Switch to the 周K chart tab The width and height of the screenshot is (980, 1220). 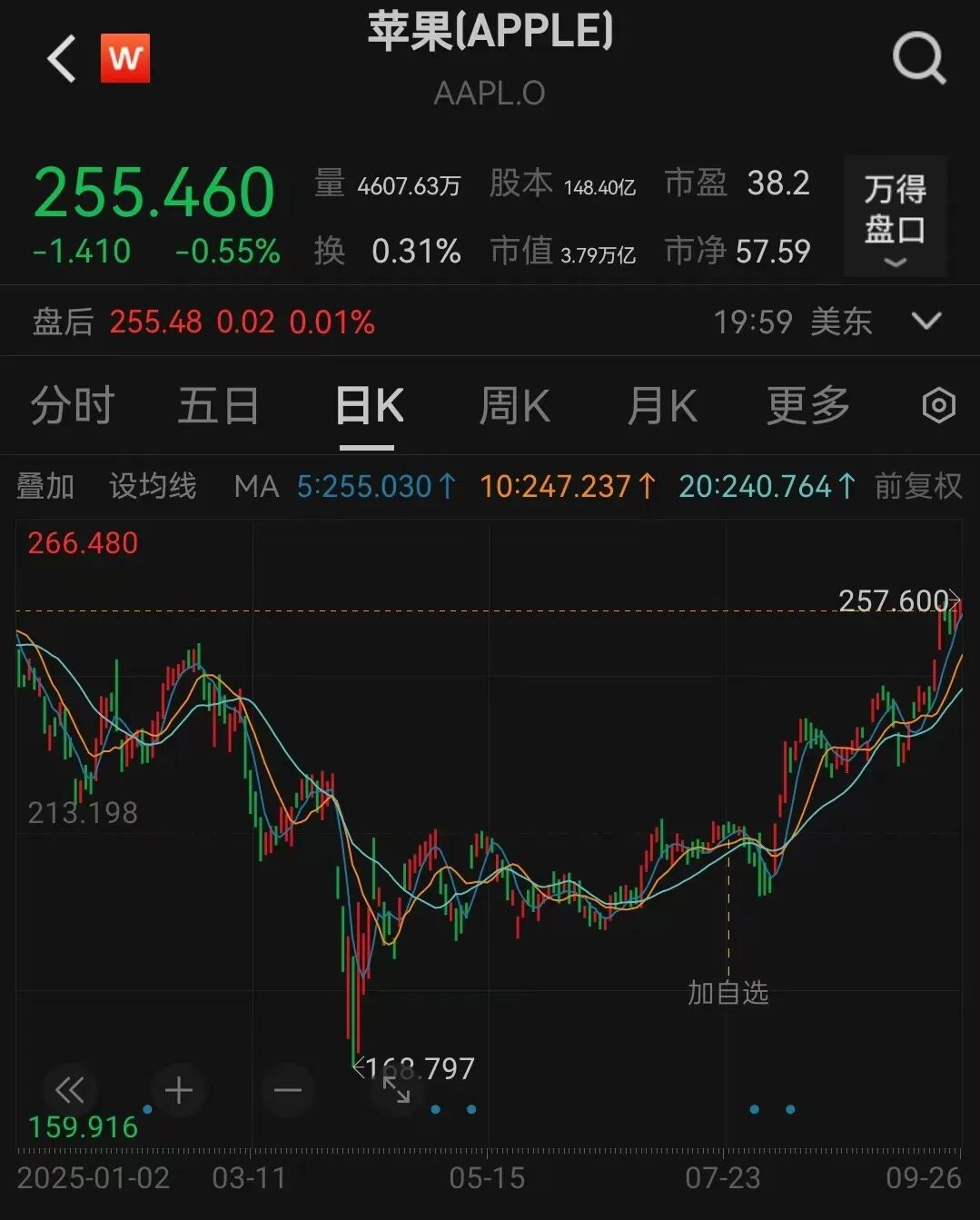click(514, 406)
